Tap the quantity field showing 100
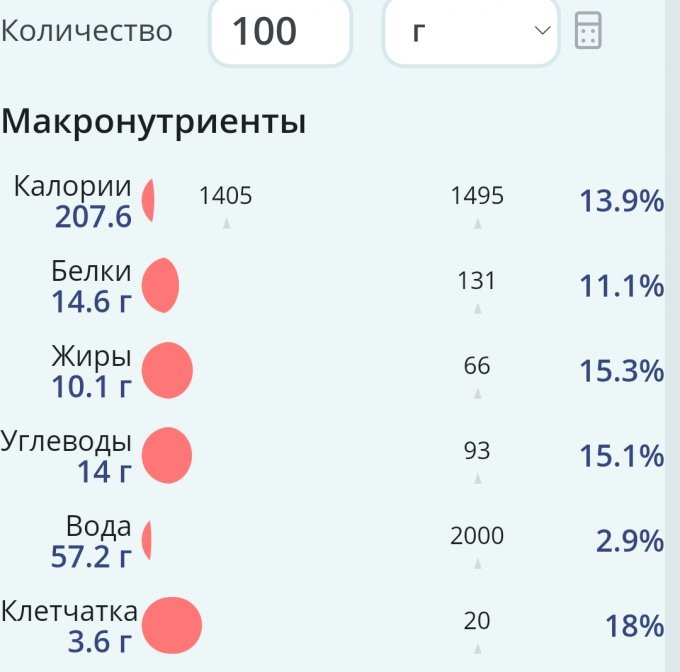Screen dimensions: 680x672 (x=279, y=31)
